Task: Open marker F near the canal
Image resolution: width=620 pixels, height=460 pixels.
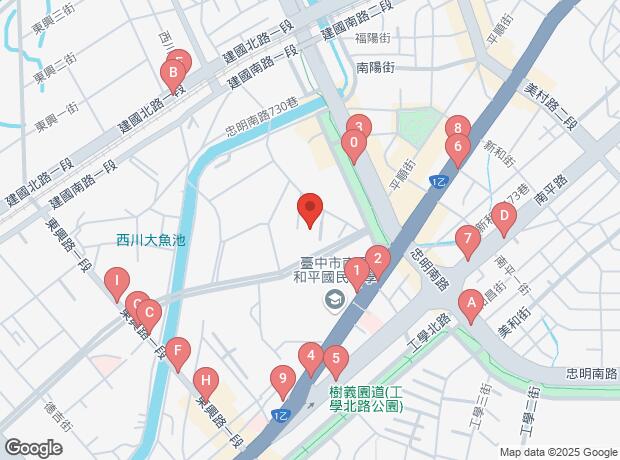Action: coord(178,351)
